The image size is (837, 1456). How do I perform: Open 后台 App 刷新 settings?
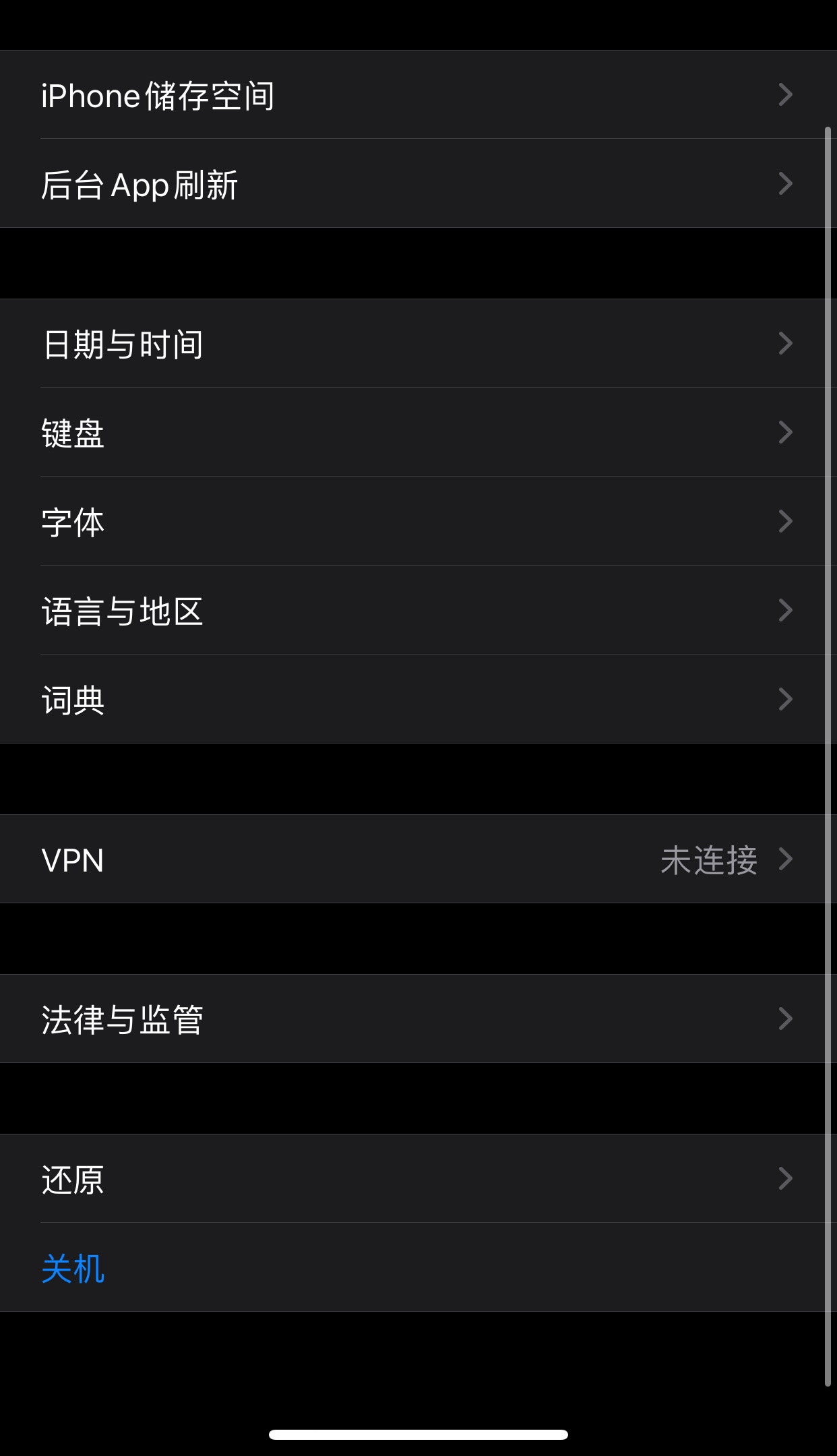(418, 184)
